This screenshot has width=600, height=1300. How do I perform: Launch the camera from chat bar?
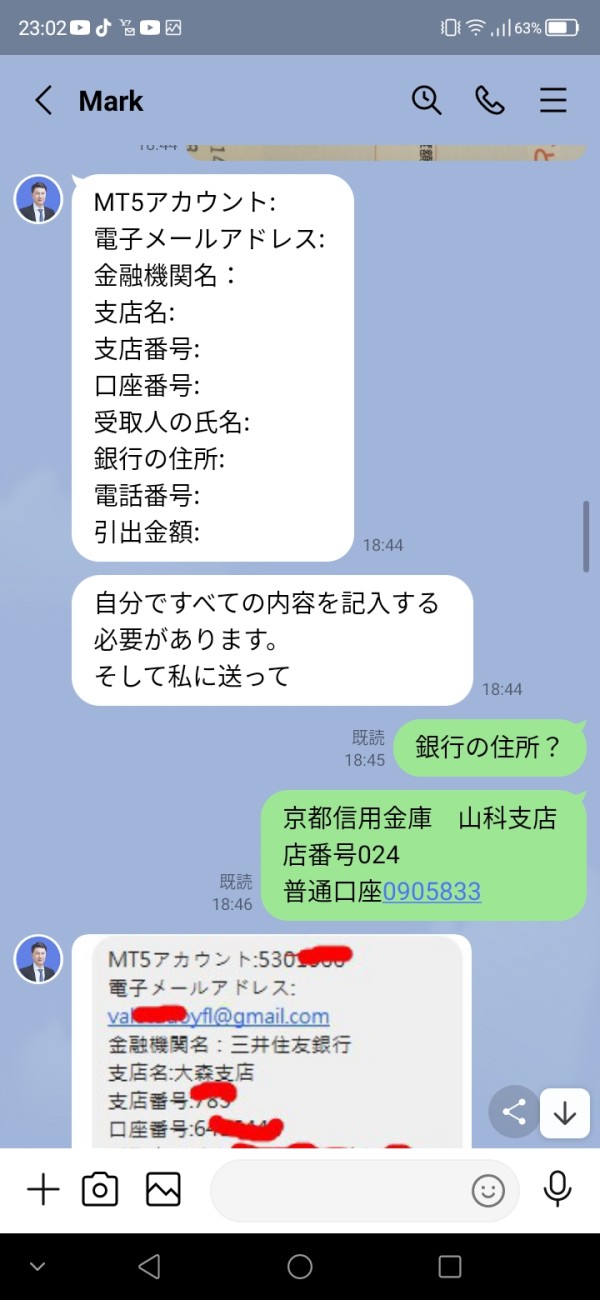(x=100, y=1189)
